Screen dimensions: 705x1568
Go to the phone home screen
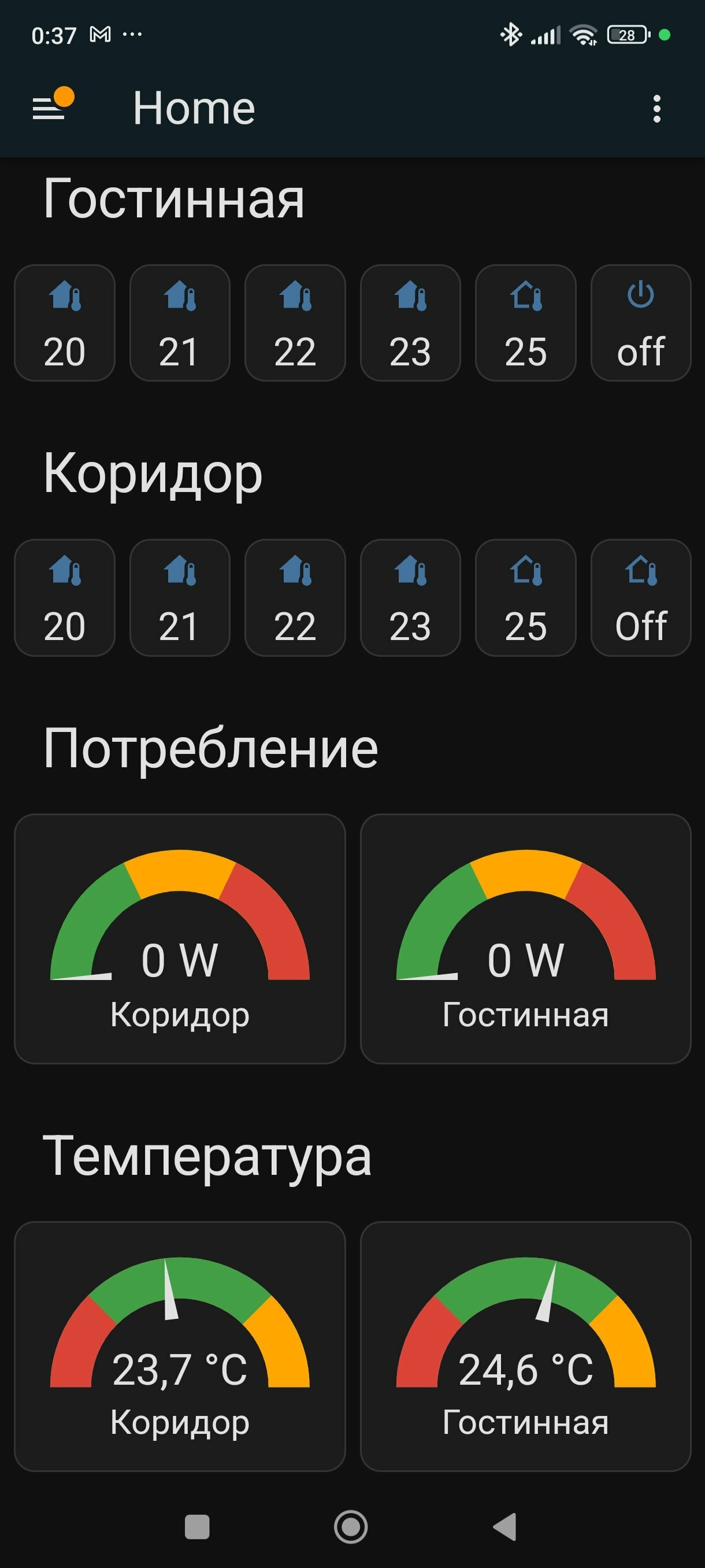pyautogui.click(x=351, y=1526)
